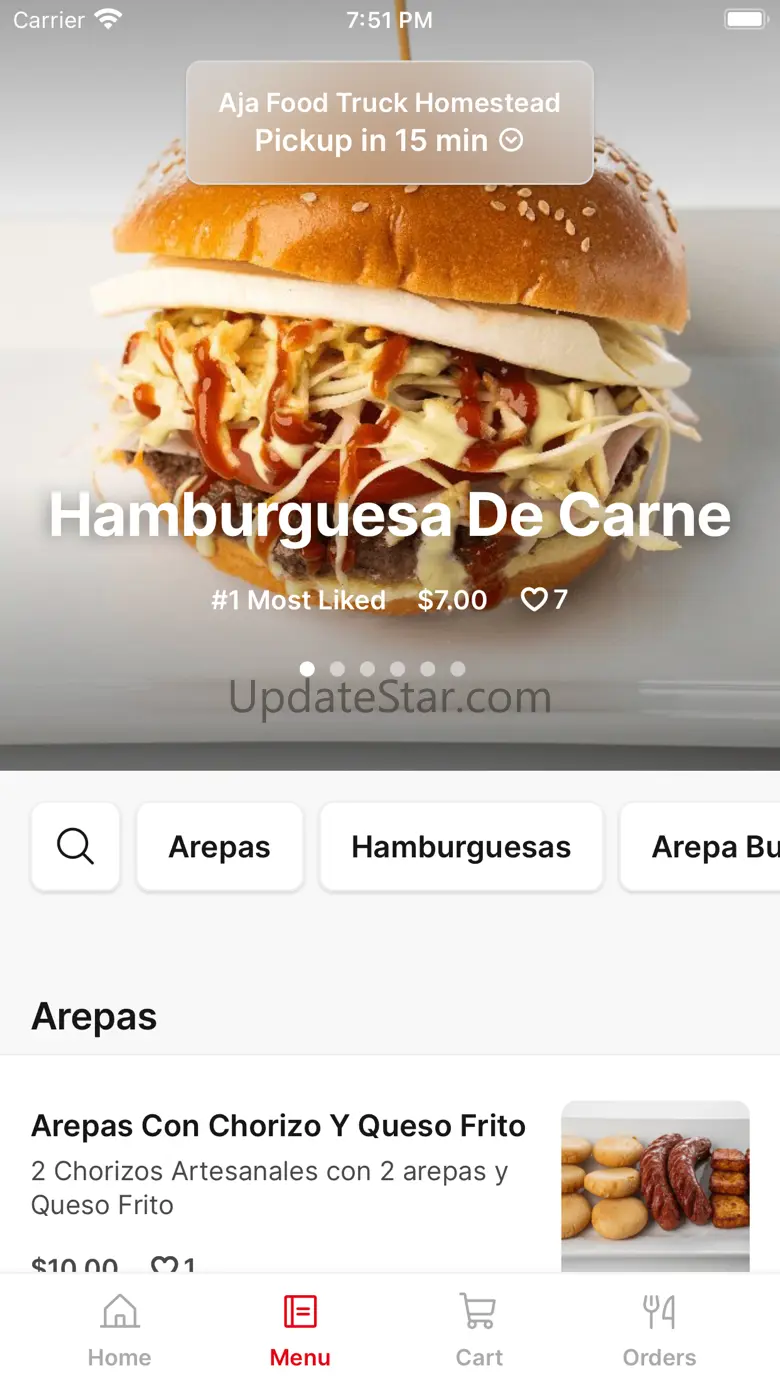Select the Arepas category chip

tap(220, 847)
